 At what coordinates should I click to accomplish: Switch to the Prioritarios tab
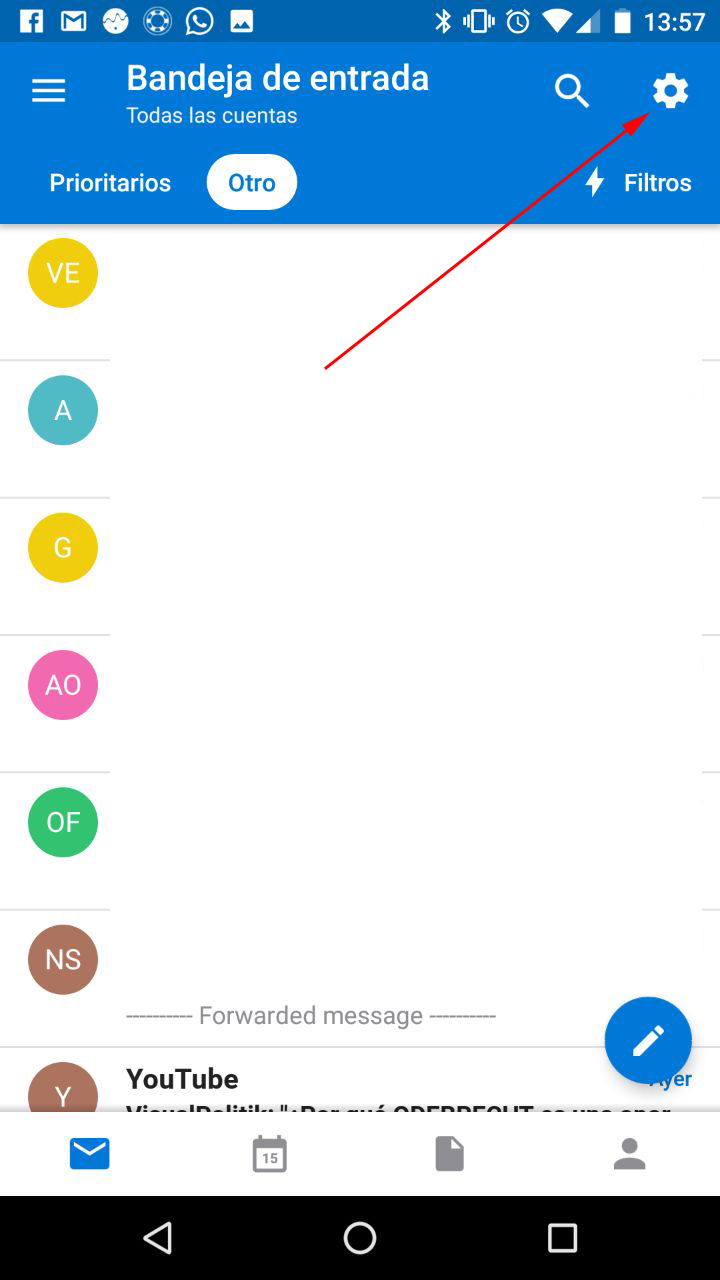(110, 183)
